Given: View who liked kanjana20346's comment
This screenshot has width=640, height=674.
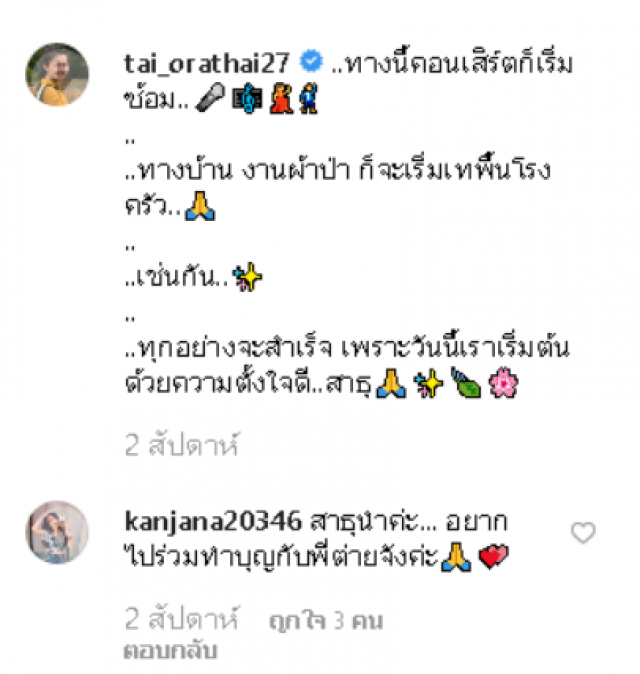Looking at the screenshot, I should pyautogui.click(x=325, y=621).
